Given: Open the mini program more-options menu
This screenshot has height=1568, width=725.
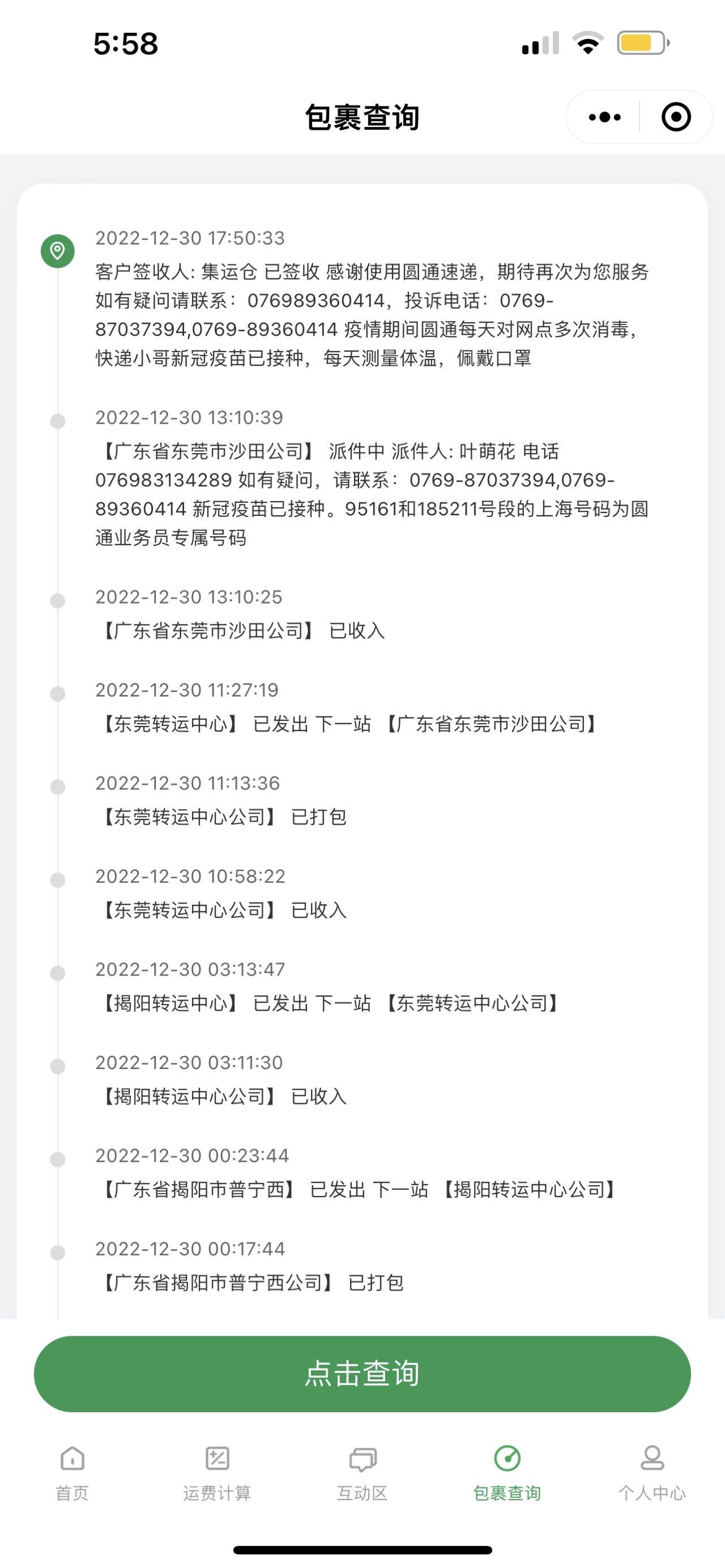Looking at the screenshot, I should [x=604, y=117].
